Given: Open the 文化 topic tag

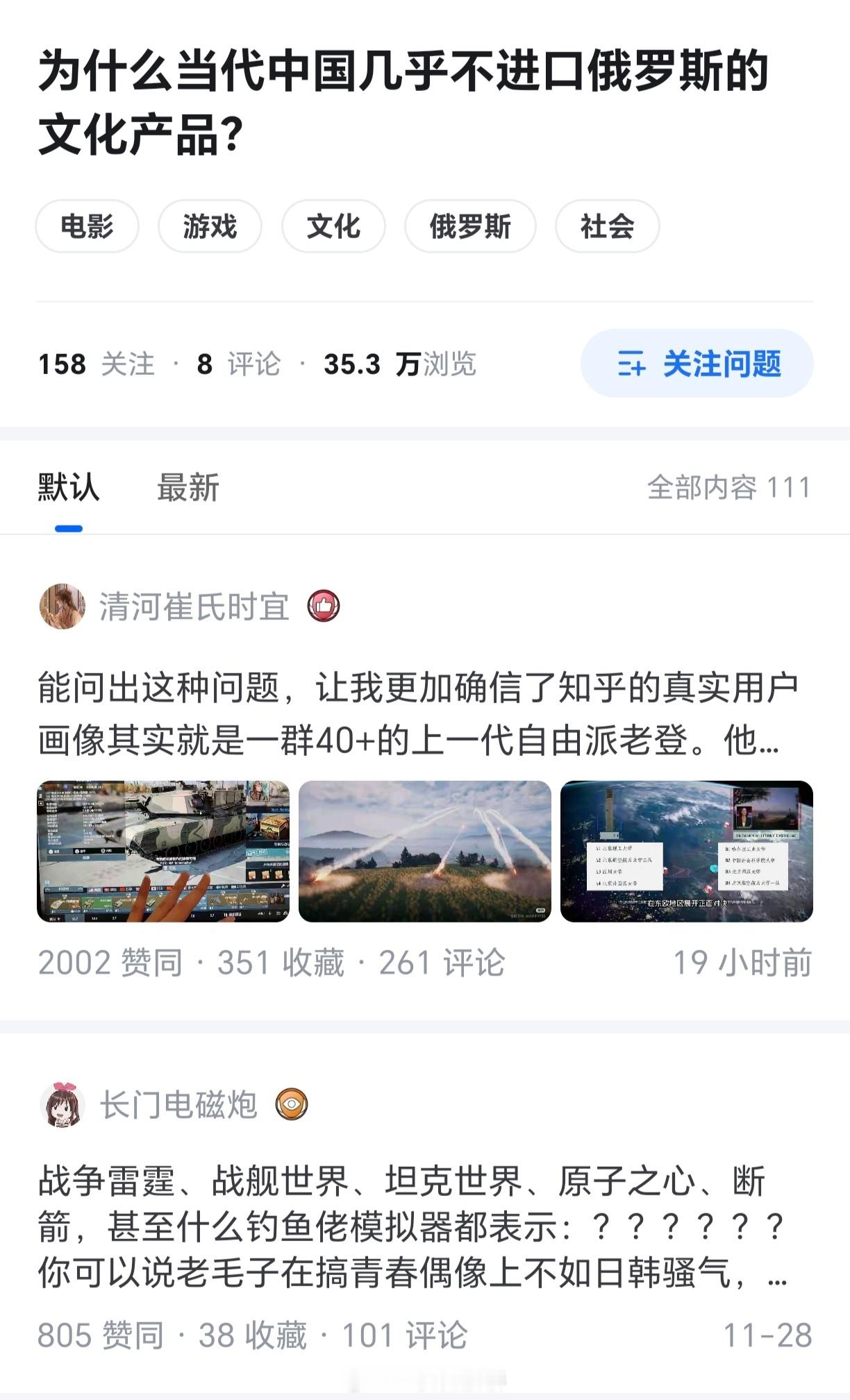Looking at the screenshot, I should tap(334, 226).
